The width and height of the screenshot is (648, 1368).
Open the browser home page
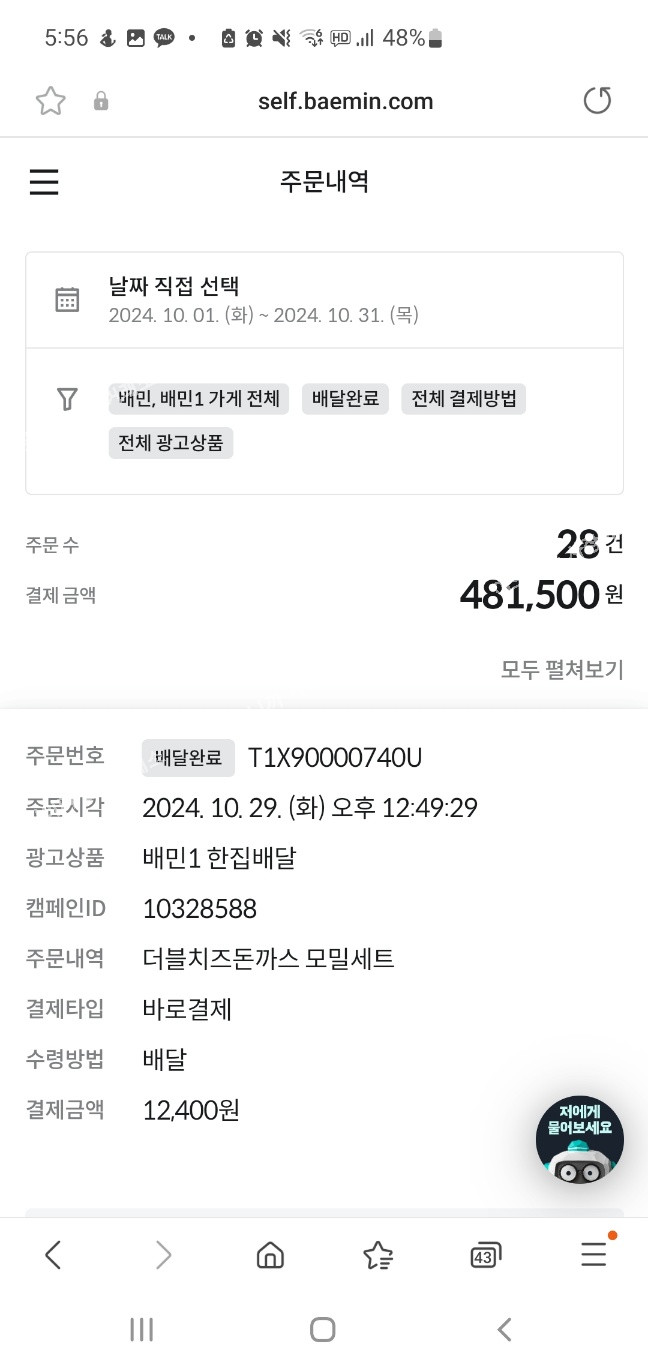coord(270,1255)
